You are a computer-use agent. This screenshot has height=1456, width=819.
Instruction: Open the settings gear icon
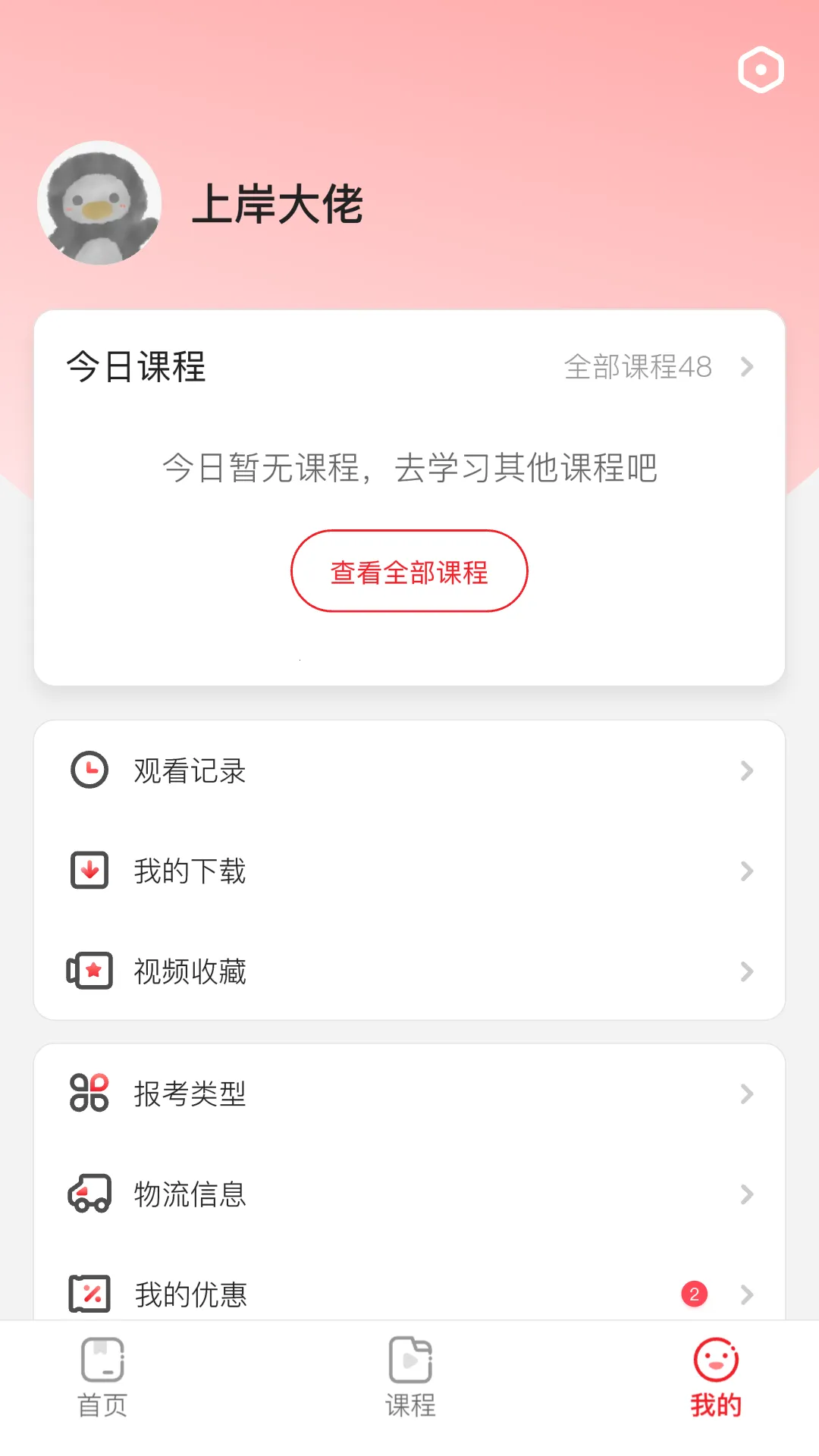tap(761, 71)
